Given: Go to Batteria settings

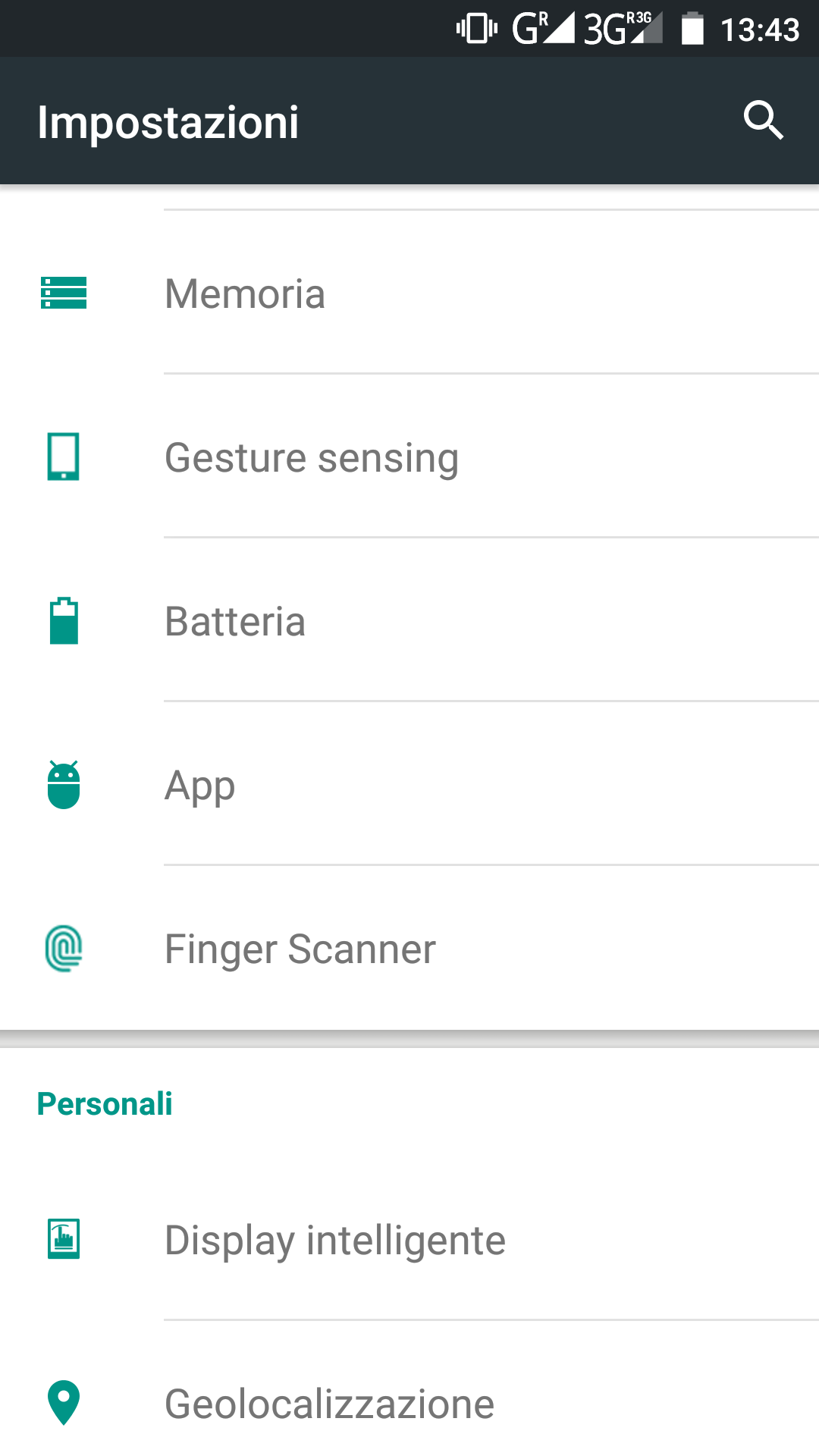Looking at the screenshot, I should 409,620.
